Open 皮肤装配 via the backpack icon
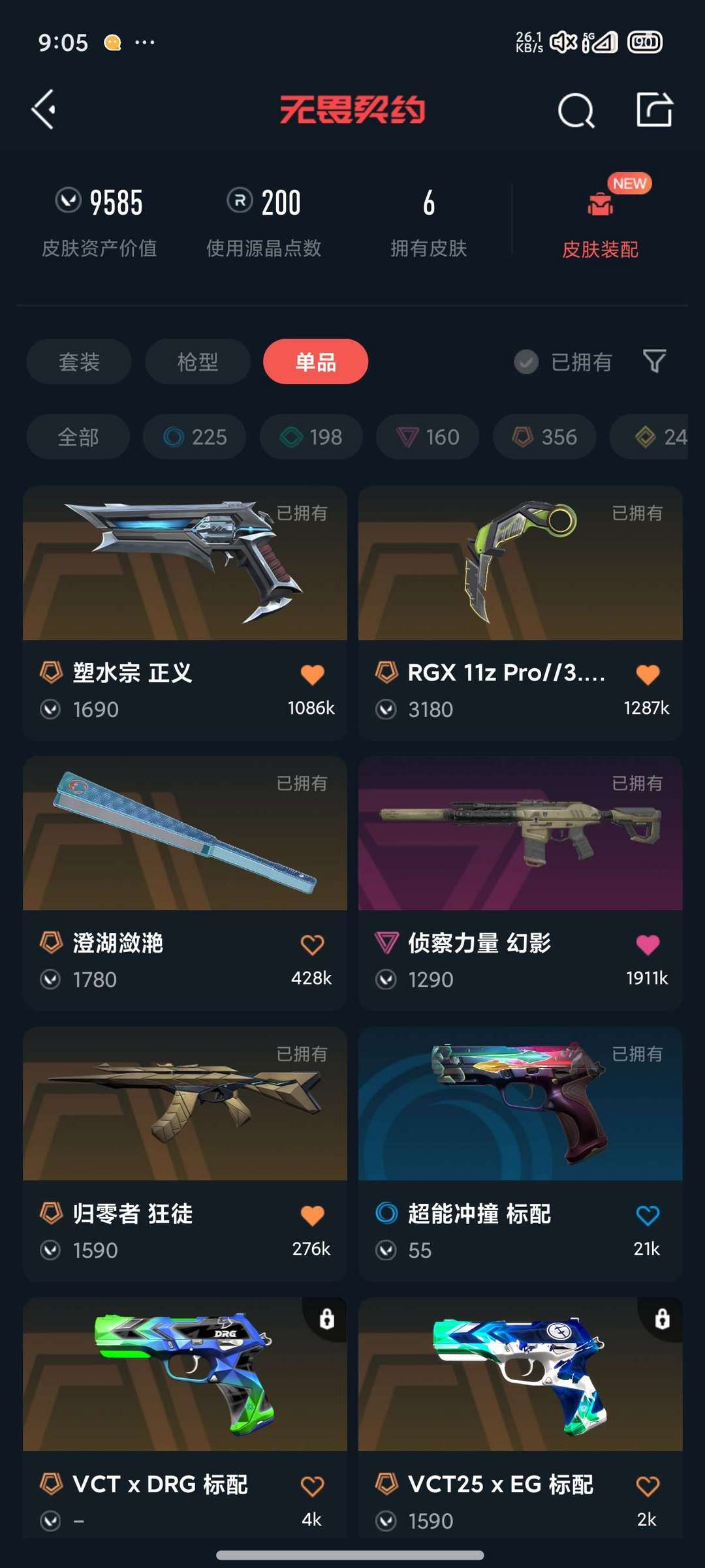Viewport: 705px width, 1568px height. (601, 206)
